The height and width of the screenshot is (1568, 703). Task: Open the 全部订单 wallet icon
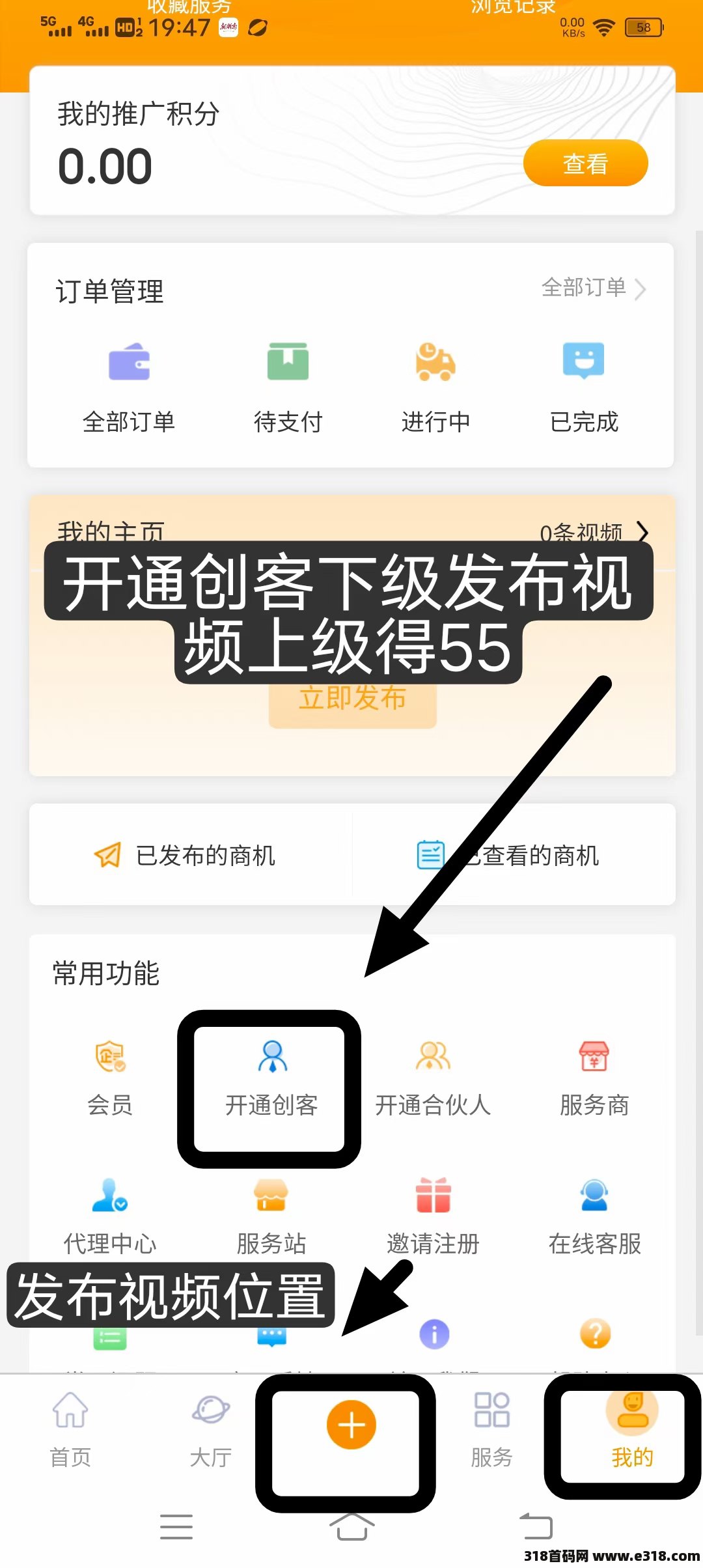point(129,361)
